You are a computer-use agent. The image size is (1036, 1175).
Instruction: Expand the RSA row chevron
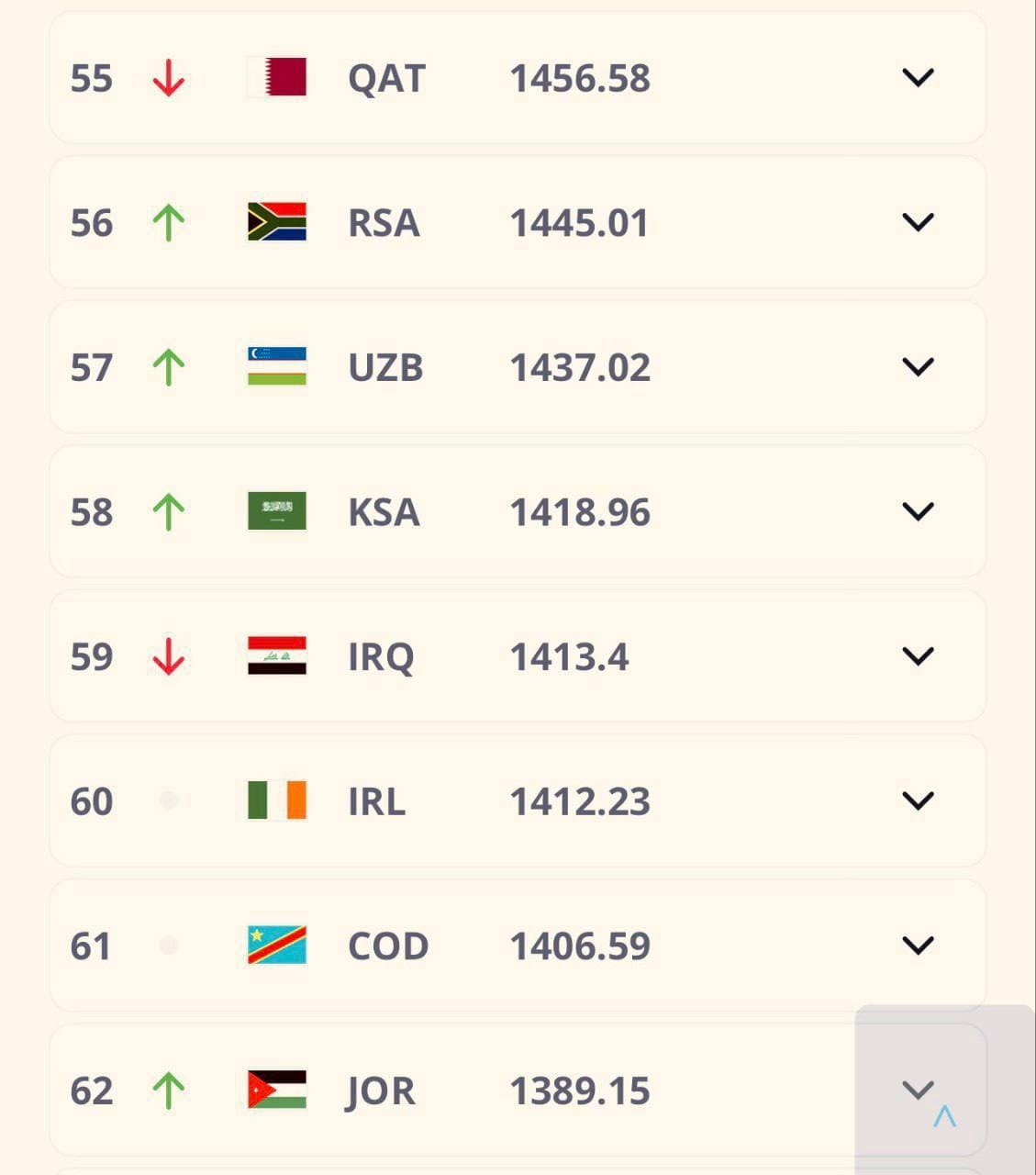tap(918, 222)
